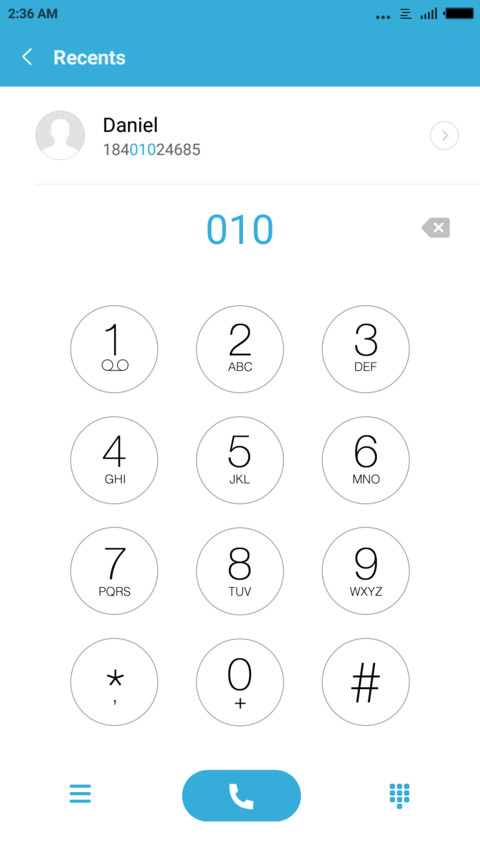Select the Daniel contact suggestion
The width and height of the screenshot is (480, 853).
[240, 135]
